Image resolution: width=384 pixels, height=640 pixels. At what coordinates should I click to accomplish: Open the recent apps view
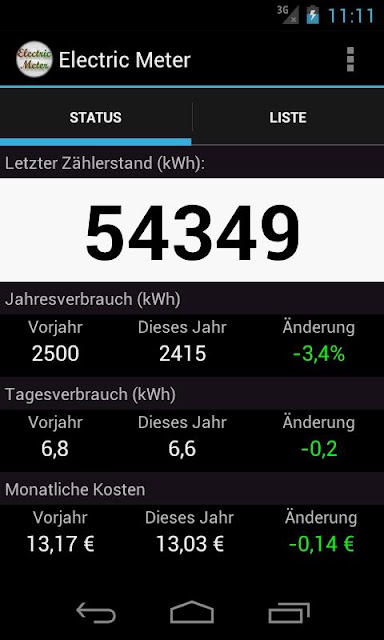coord(289,613)
